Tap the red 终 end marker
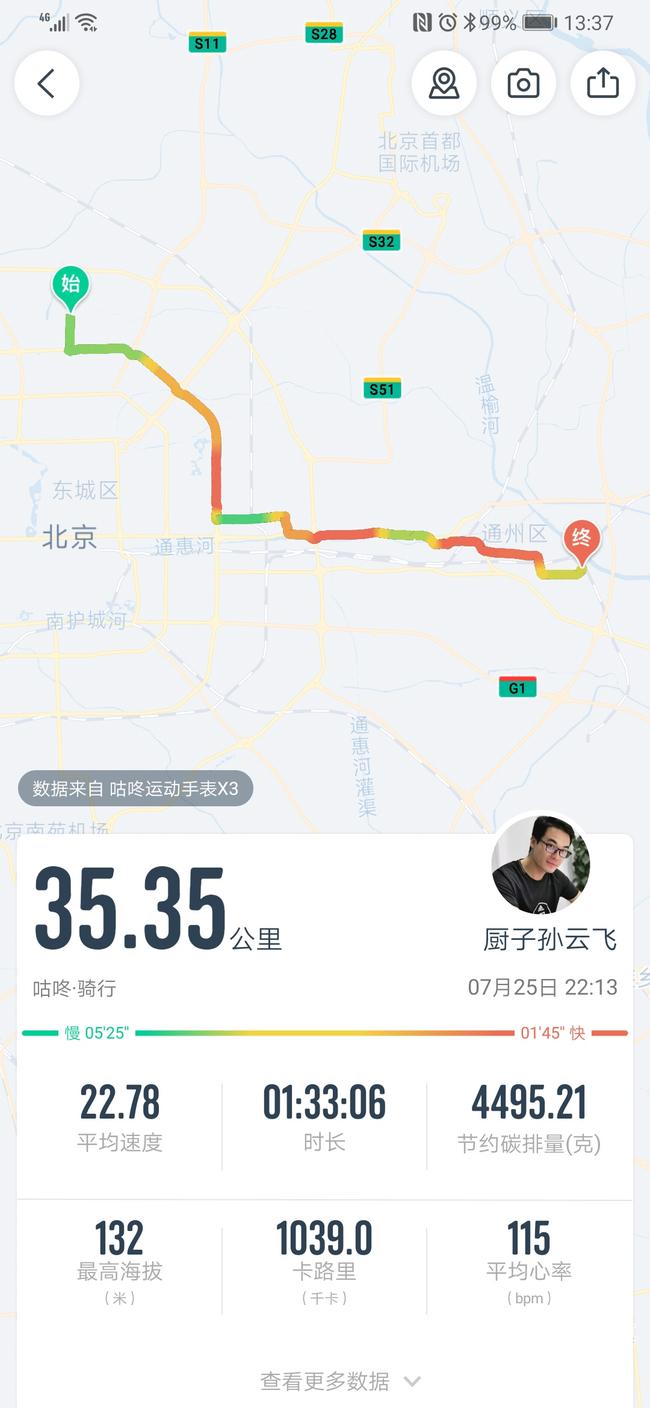The width and height of the screenshot is (650, 1408). coord(580,540)
